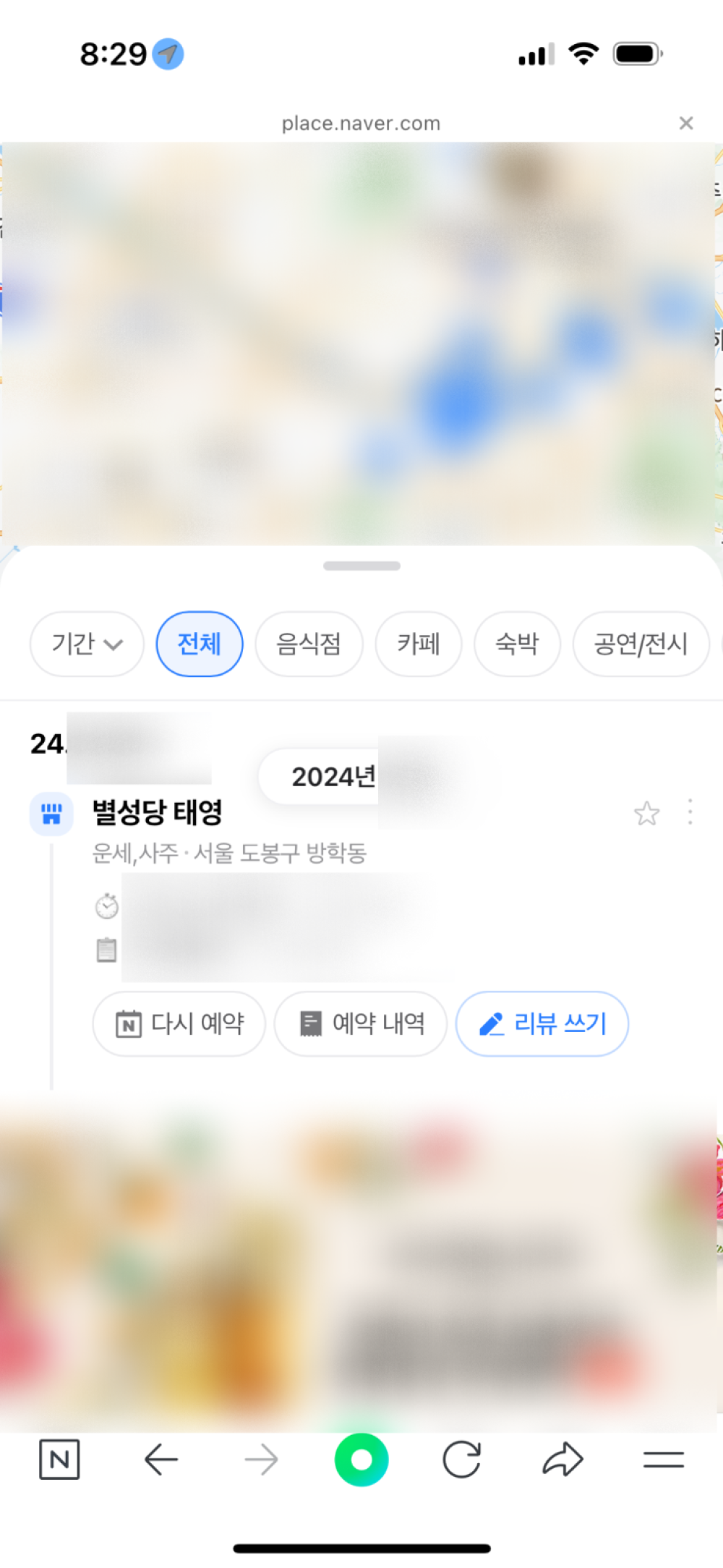Expand the 기간 period dropdown
723x1568 pixels.
pyautogui.click(x=87, y=644)
